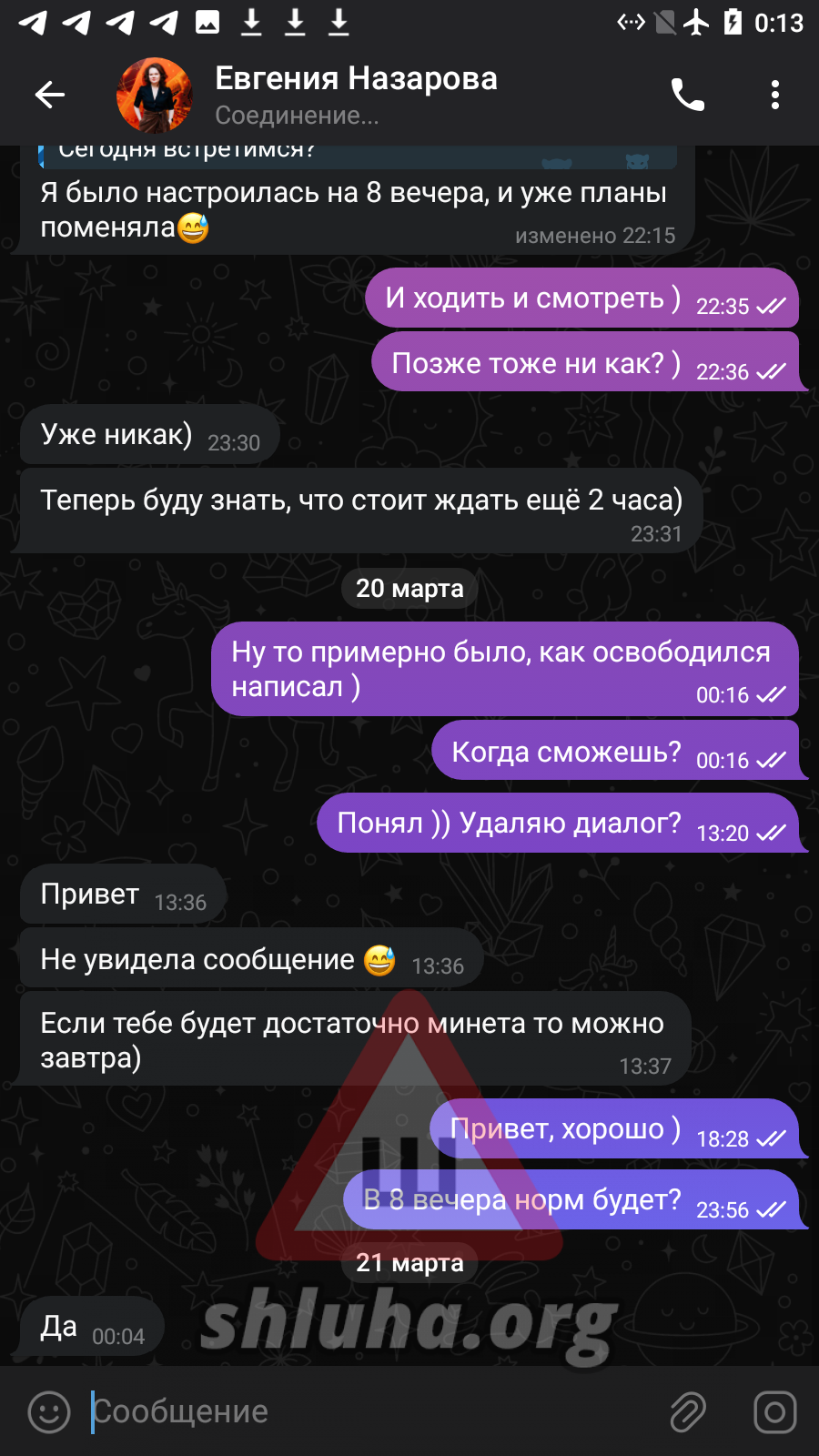819x1456 pixels.
Task: Go back to the chat list
Action: click(50, 95)
